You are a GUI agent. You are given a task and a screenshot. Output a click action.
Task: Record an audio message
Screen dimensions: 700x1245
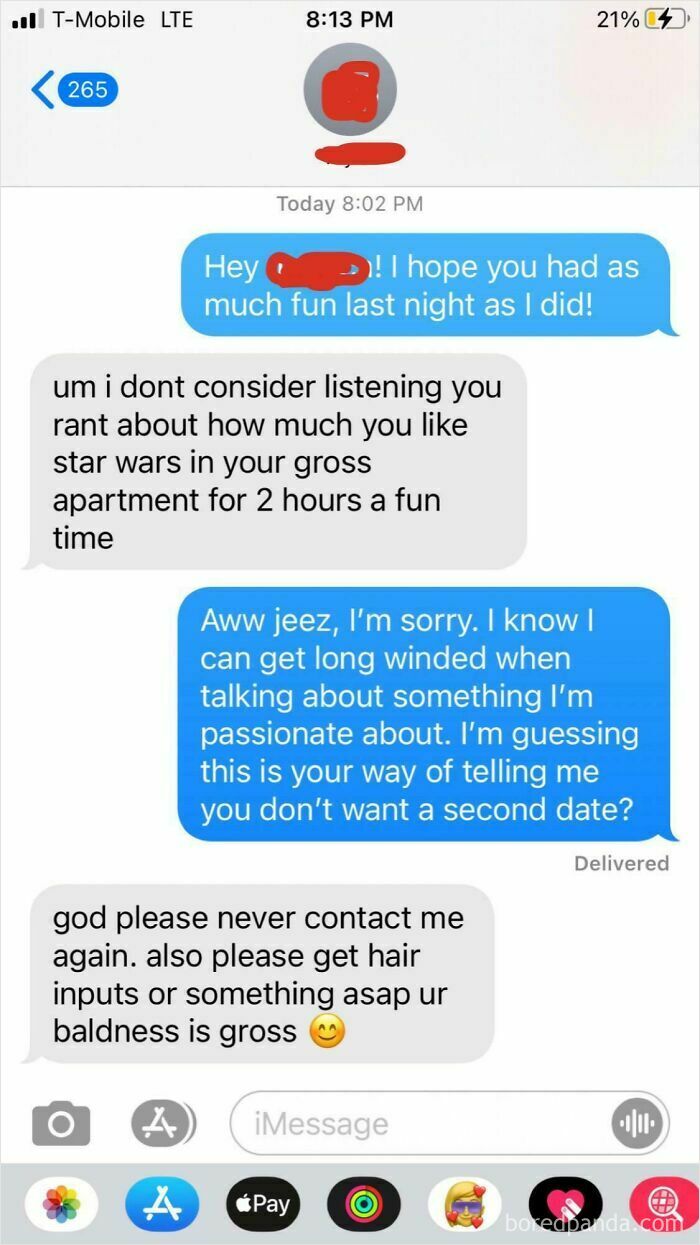(x=636, y=1124)
